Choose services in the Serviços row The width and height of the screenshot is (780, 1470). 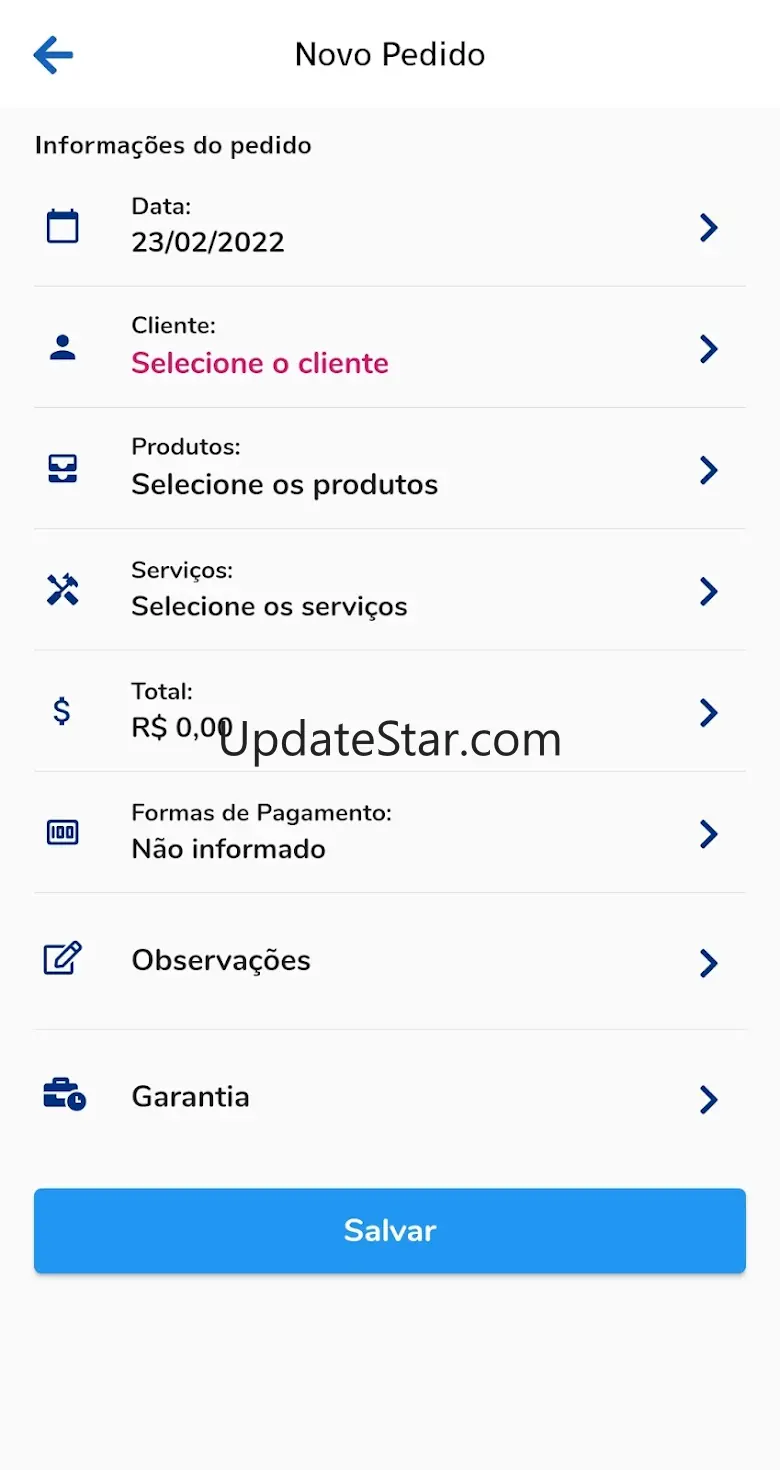pyautogui.click(x=389, y=591)
